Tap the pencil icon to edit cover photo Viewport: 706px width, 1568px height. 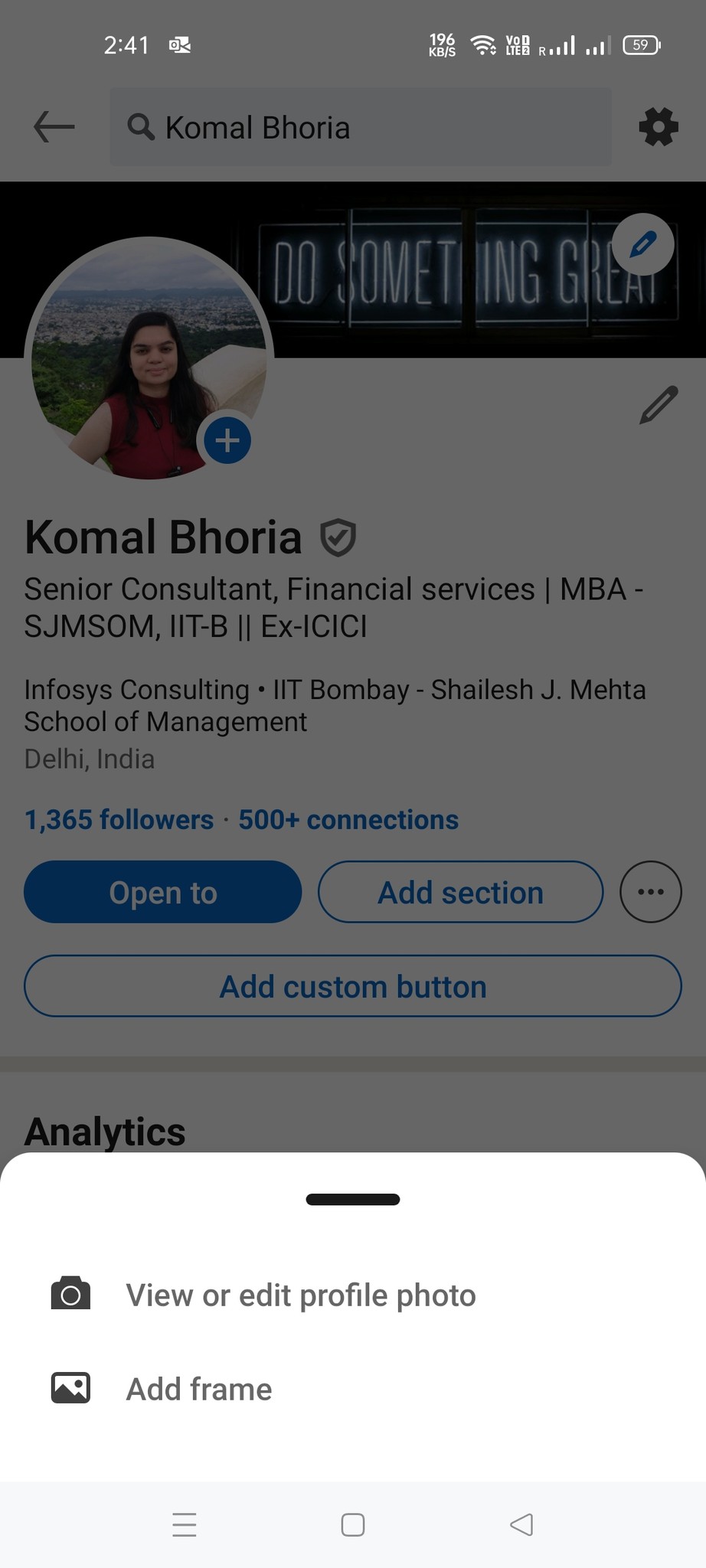(642, 244)
